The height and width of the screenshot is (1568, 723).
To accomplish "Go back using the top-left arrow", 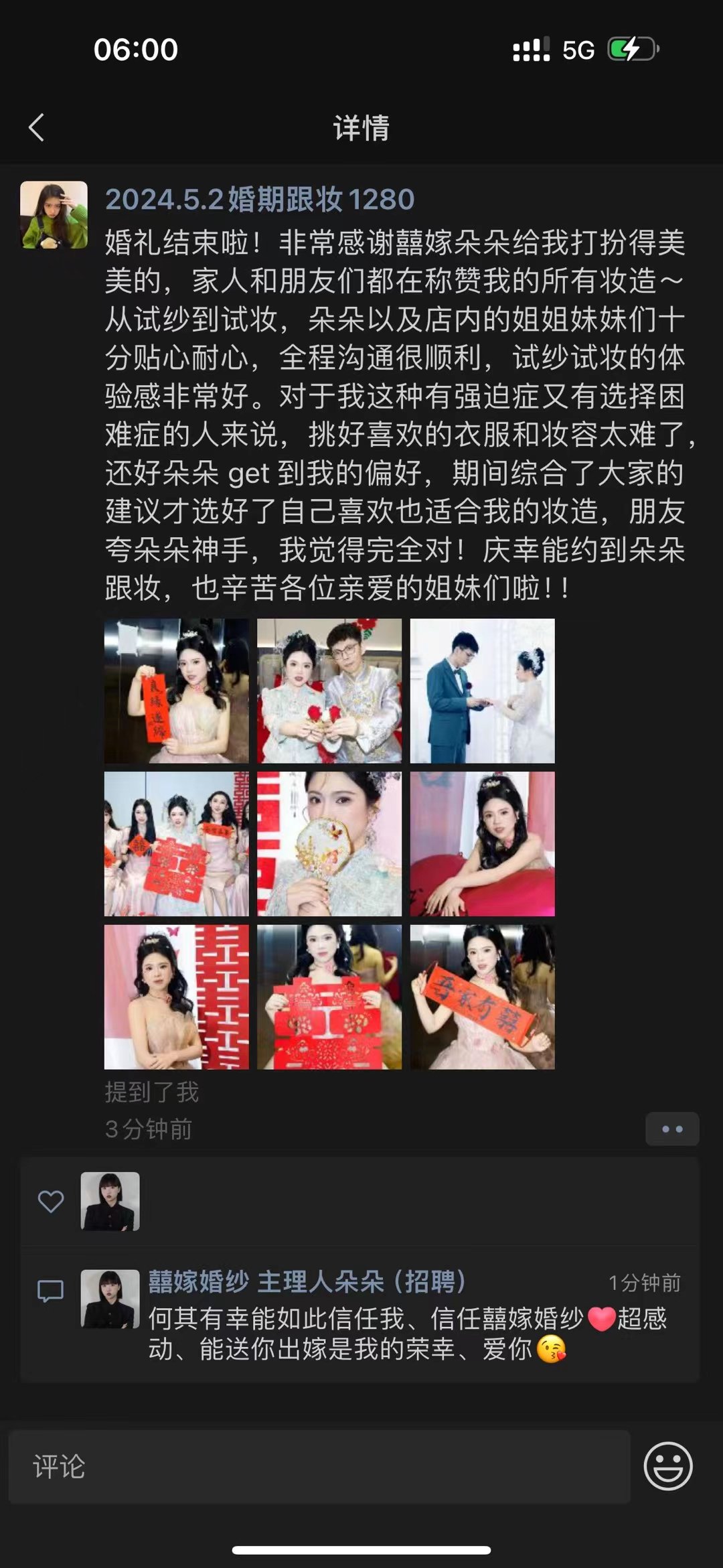I will tap(37, 127).
